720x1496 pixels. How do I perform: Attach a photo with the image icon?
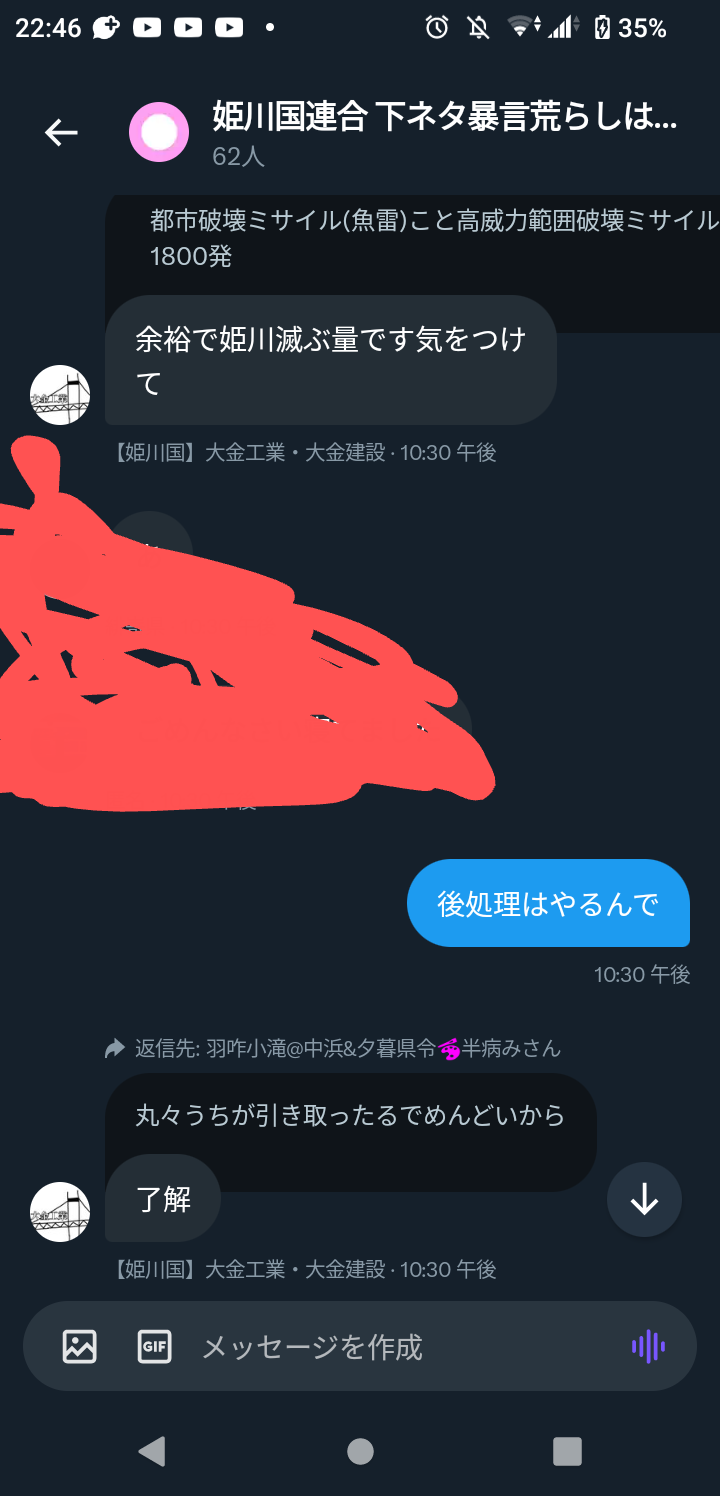click(80, 1346)
